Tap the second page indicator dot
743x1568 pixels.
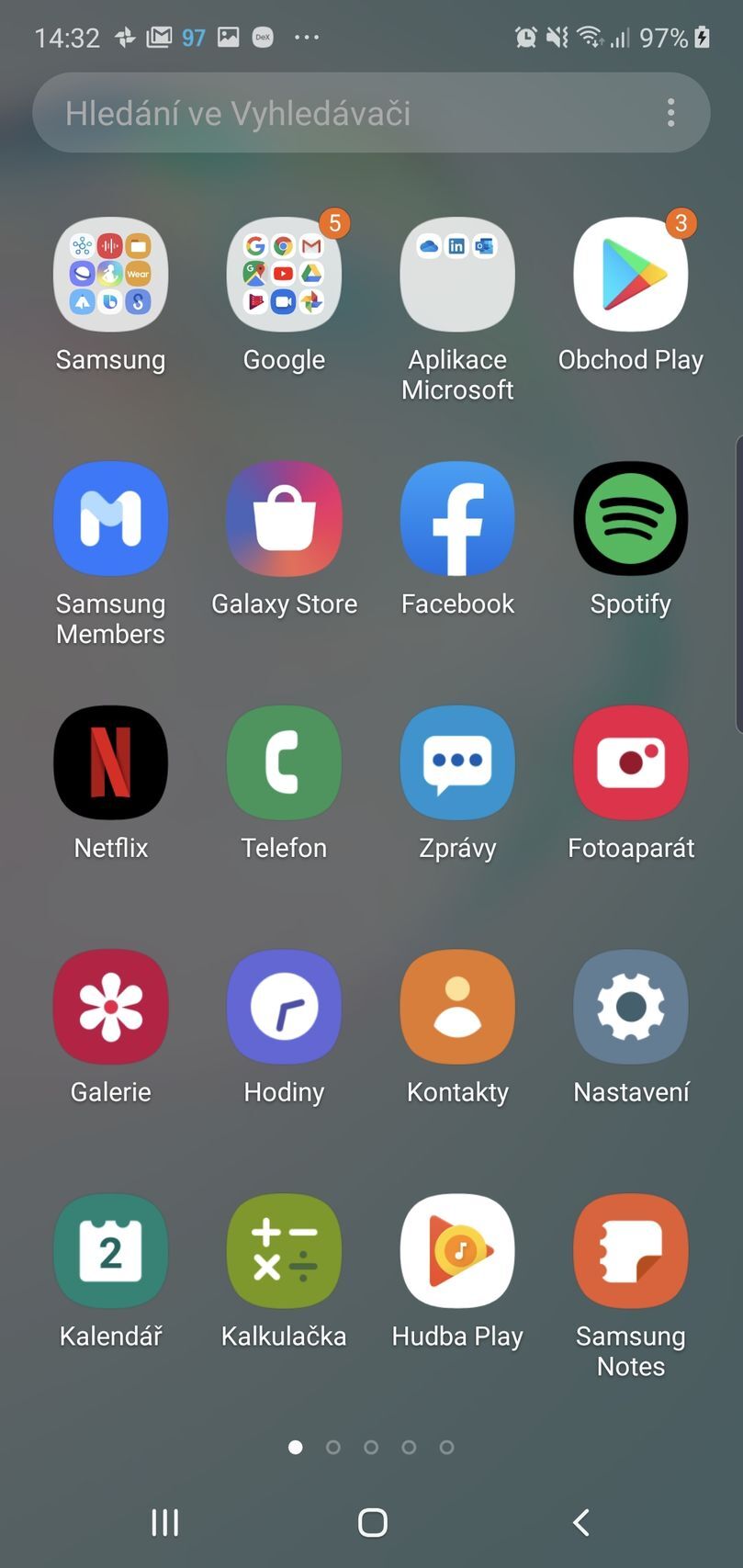[333, 1446]
